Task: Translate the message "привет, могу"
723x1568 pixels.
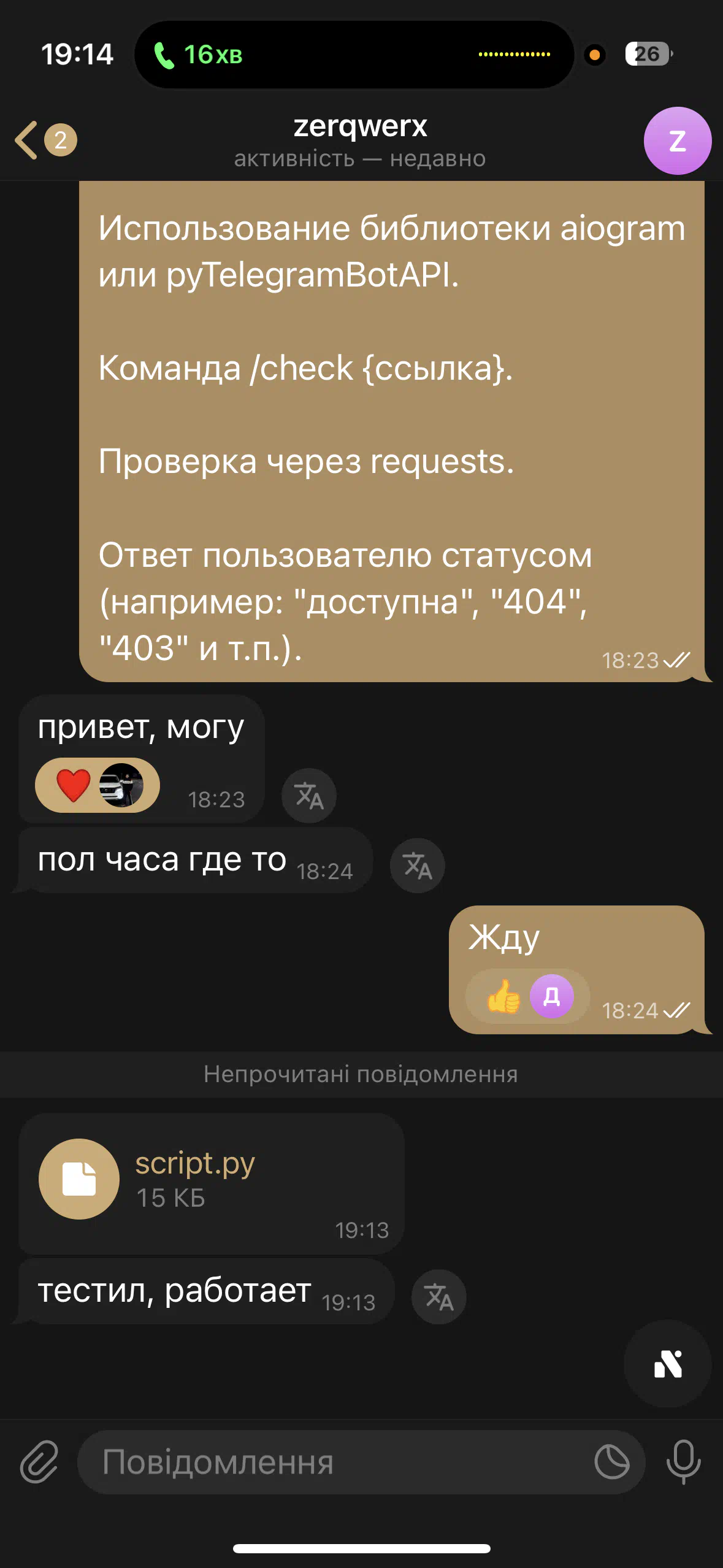Action: click(x=309, y=796)
